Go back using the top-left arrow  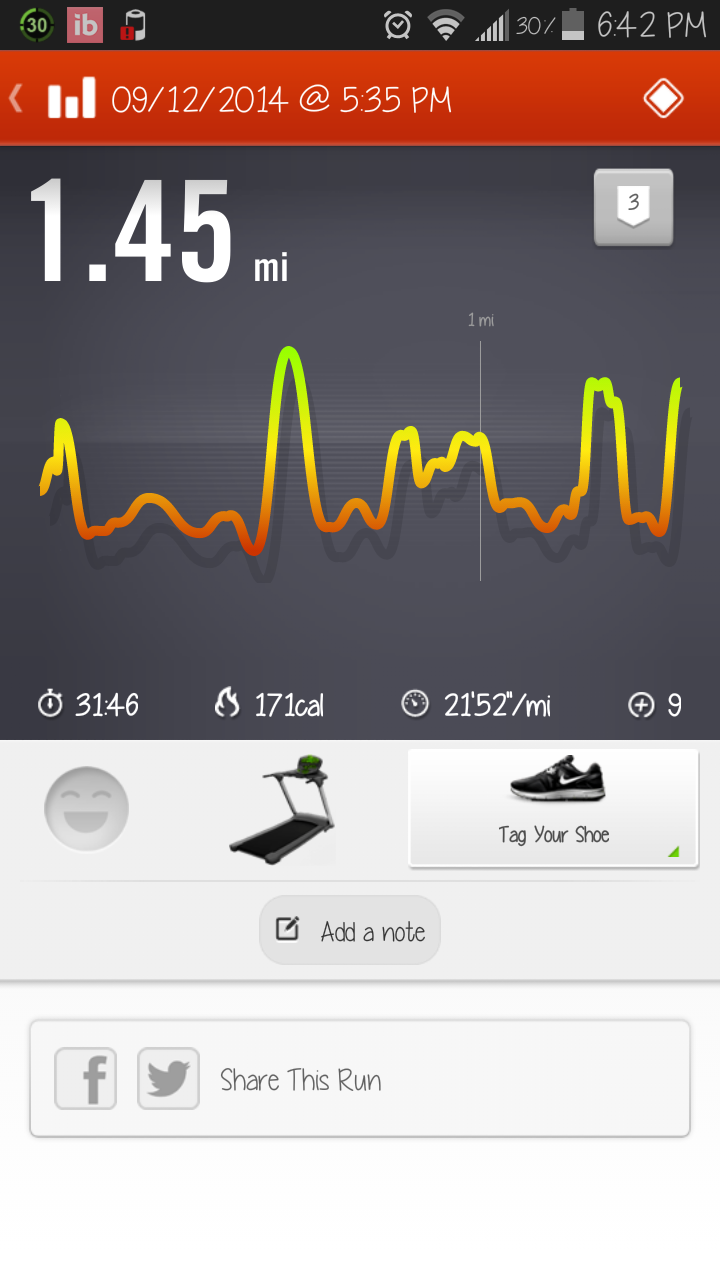[x=17, y=98]
